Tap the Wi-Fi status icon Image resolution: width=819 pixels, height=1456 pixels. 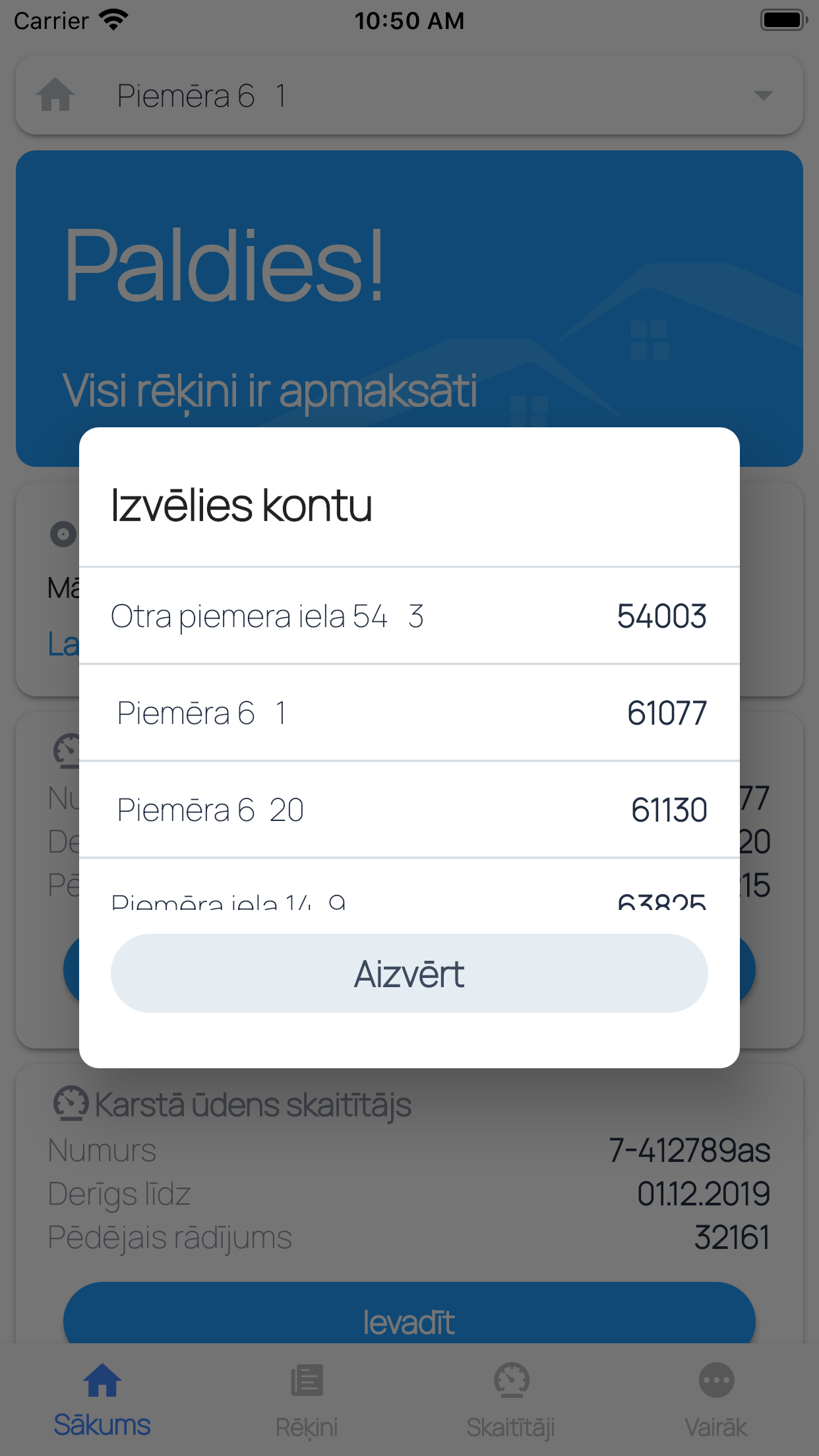point(112,19)
